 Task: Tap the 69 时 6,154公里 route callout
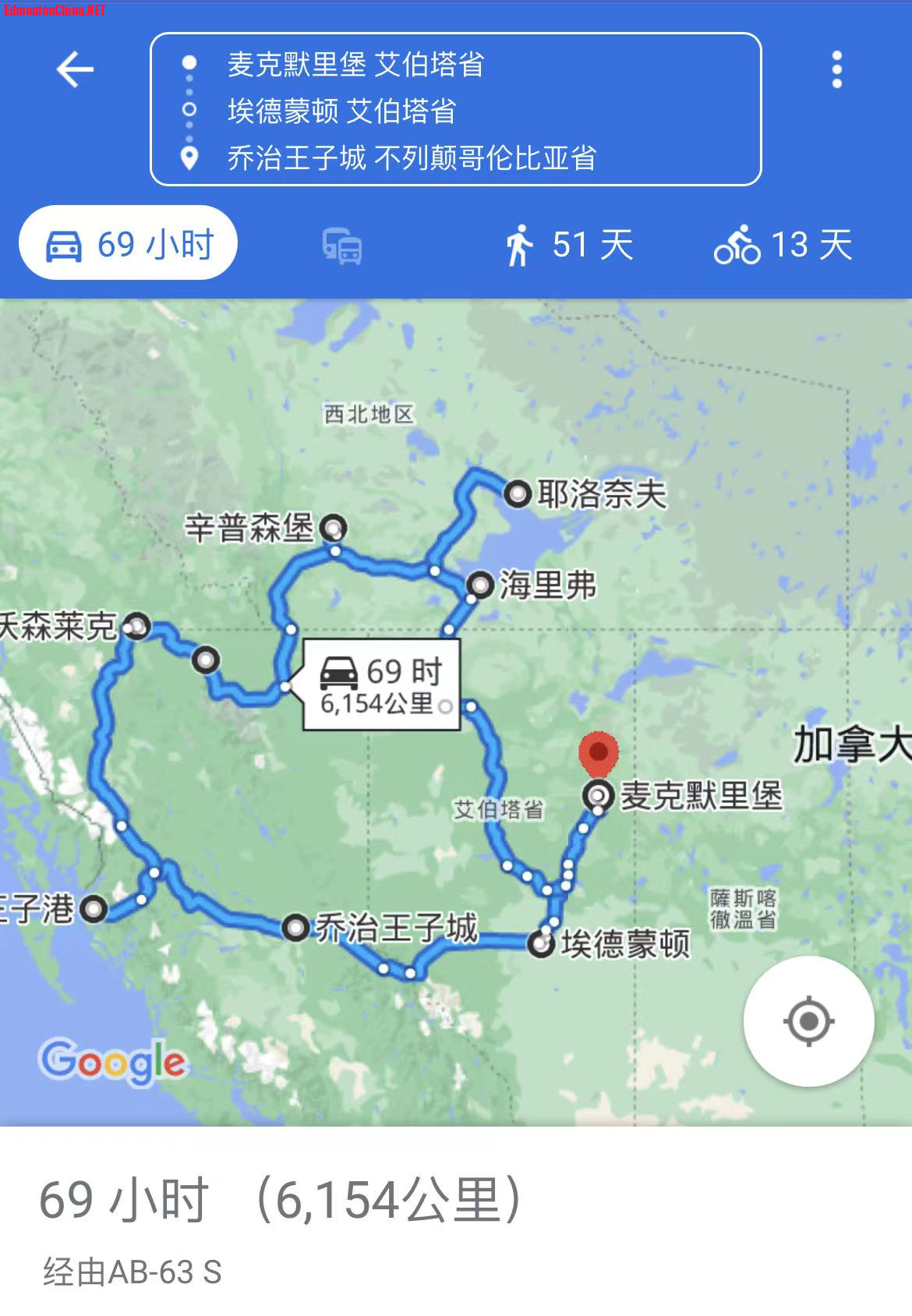click(x=381, y=685)
